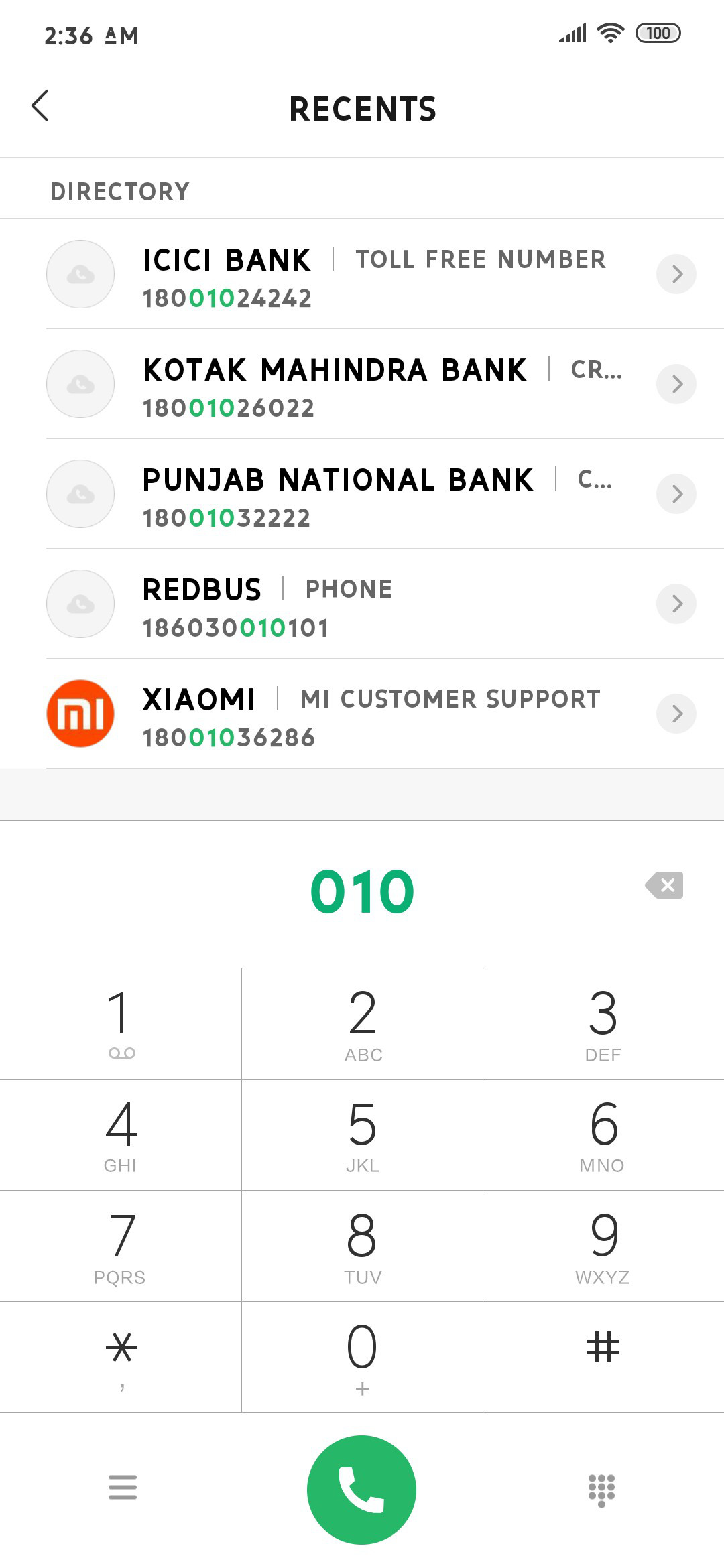Open details arrow for Kotak Mahindra Bank
724x1568 pixels.
click(676, 384)
